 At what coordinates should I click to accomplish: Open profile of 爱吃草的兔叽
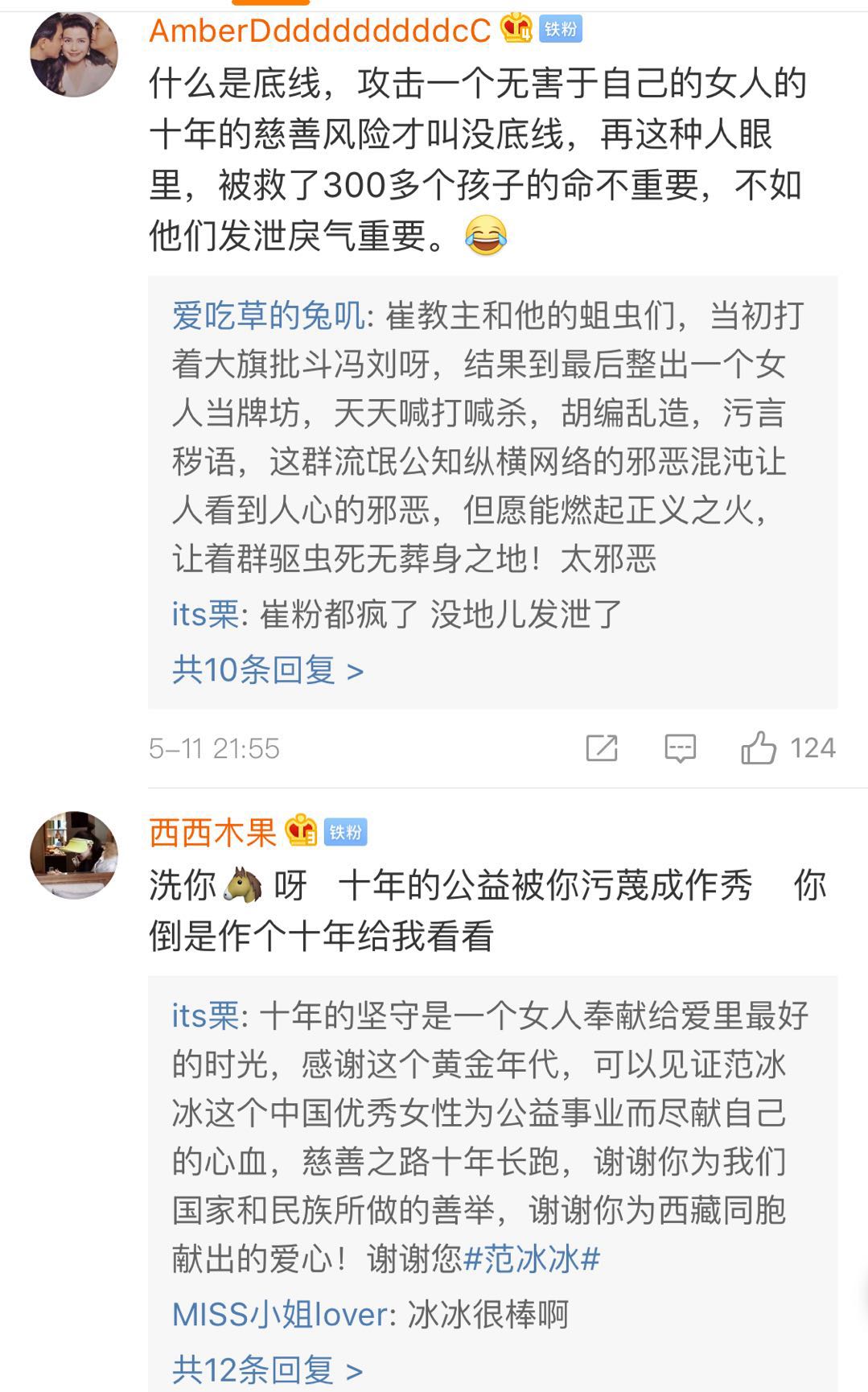(x=268, y=315)
